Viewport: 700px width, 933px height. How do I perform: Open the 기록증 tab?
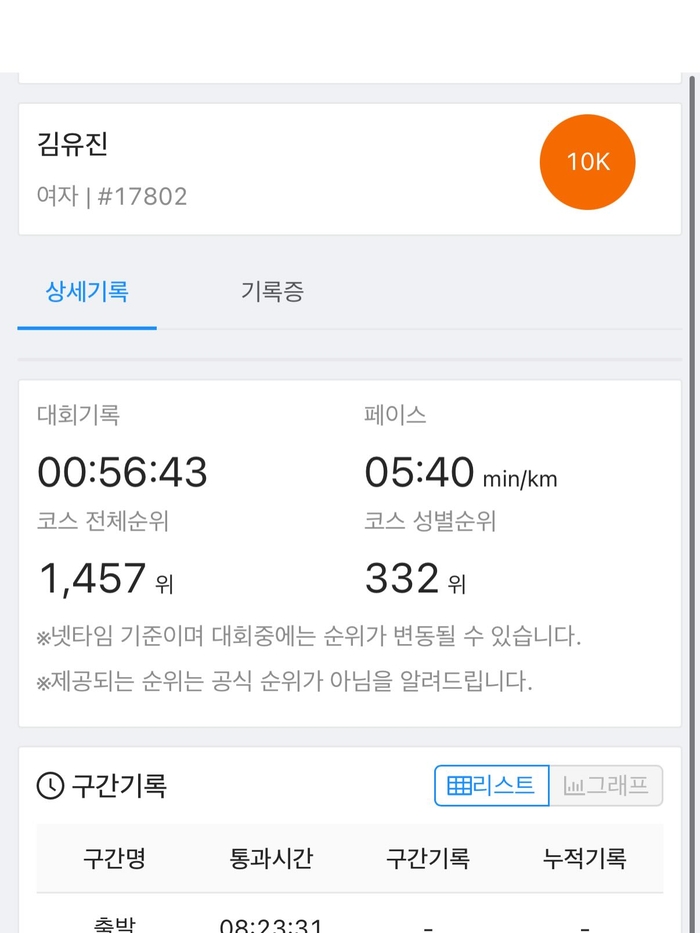(272, 293)
